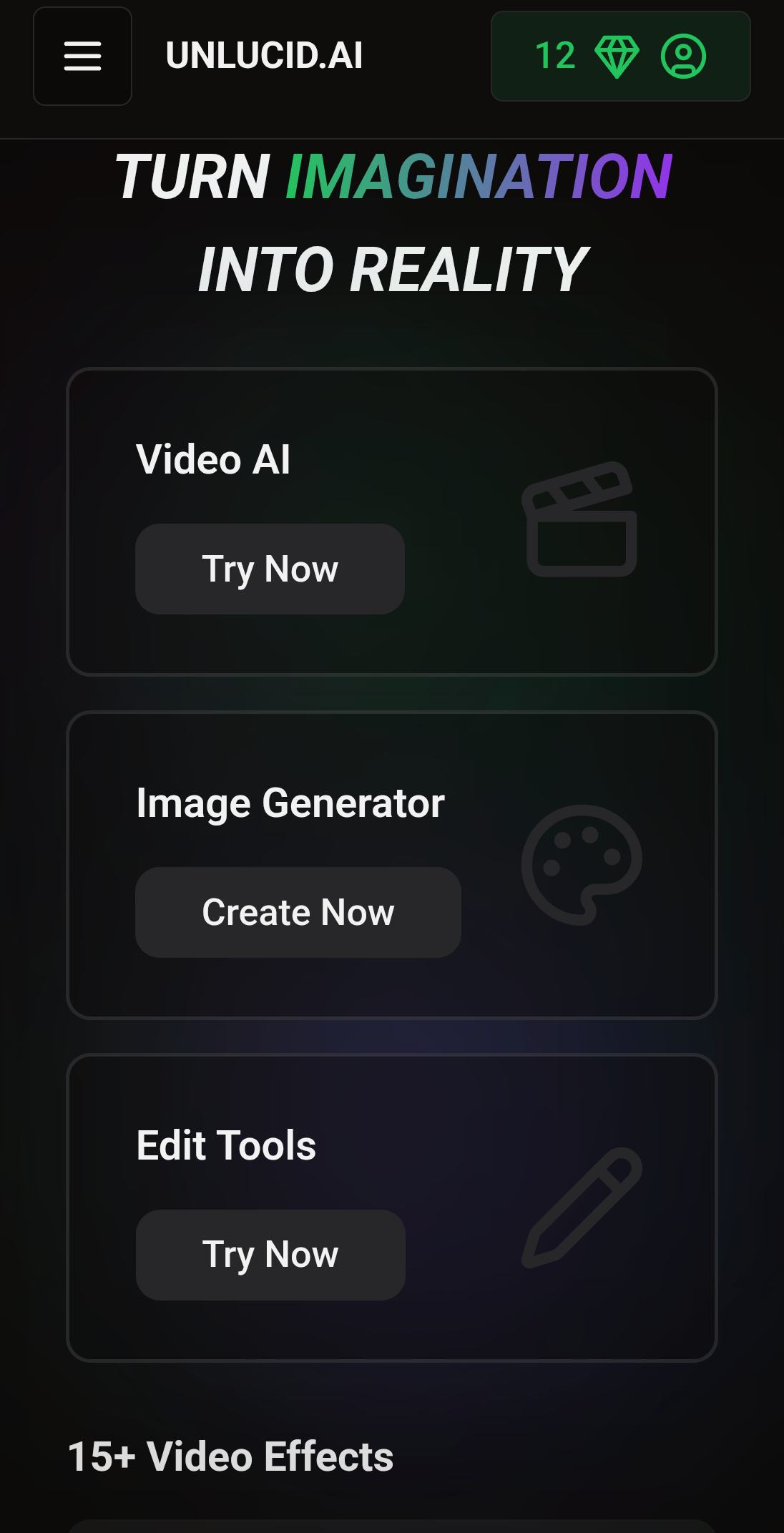Tap Try Now under Edit Tools
The height and width of the screenshot is (1533, 784).
[270, 1255]
